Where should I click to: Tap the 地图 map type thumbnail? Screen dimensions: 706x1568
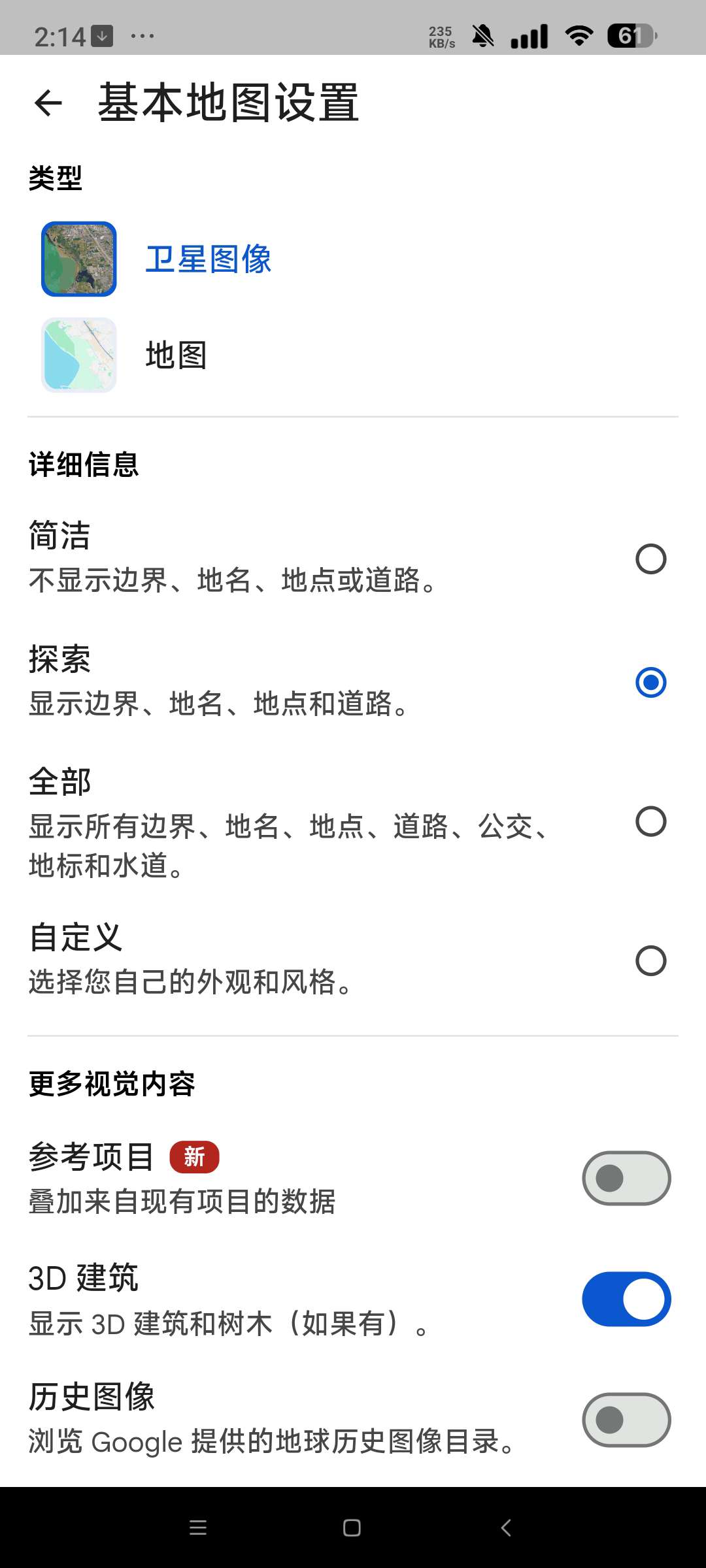click(x=78, y=355)
